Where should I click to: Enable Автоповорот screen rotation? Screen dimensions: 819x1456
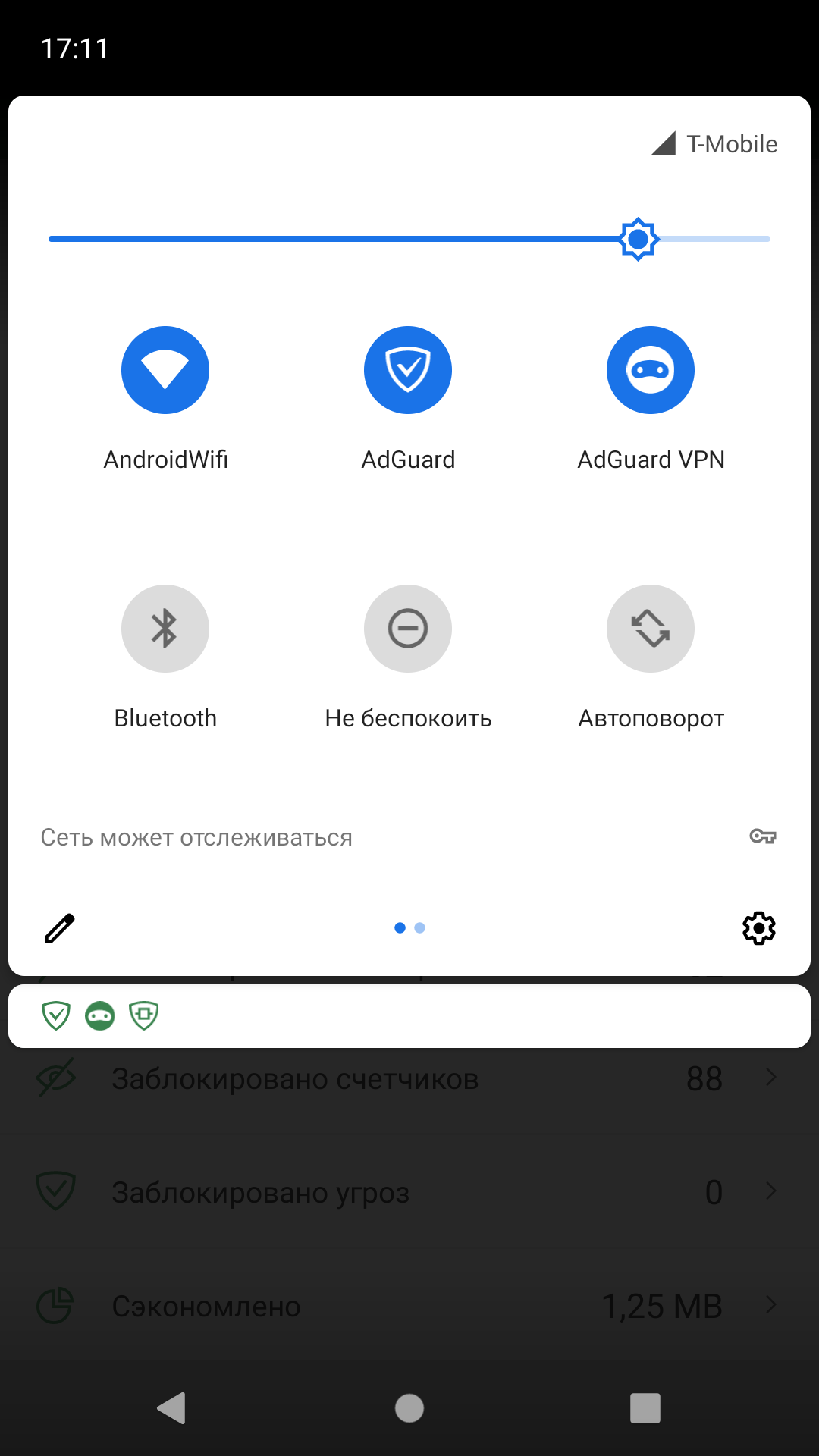(x=651, y=629)
